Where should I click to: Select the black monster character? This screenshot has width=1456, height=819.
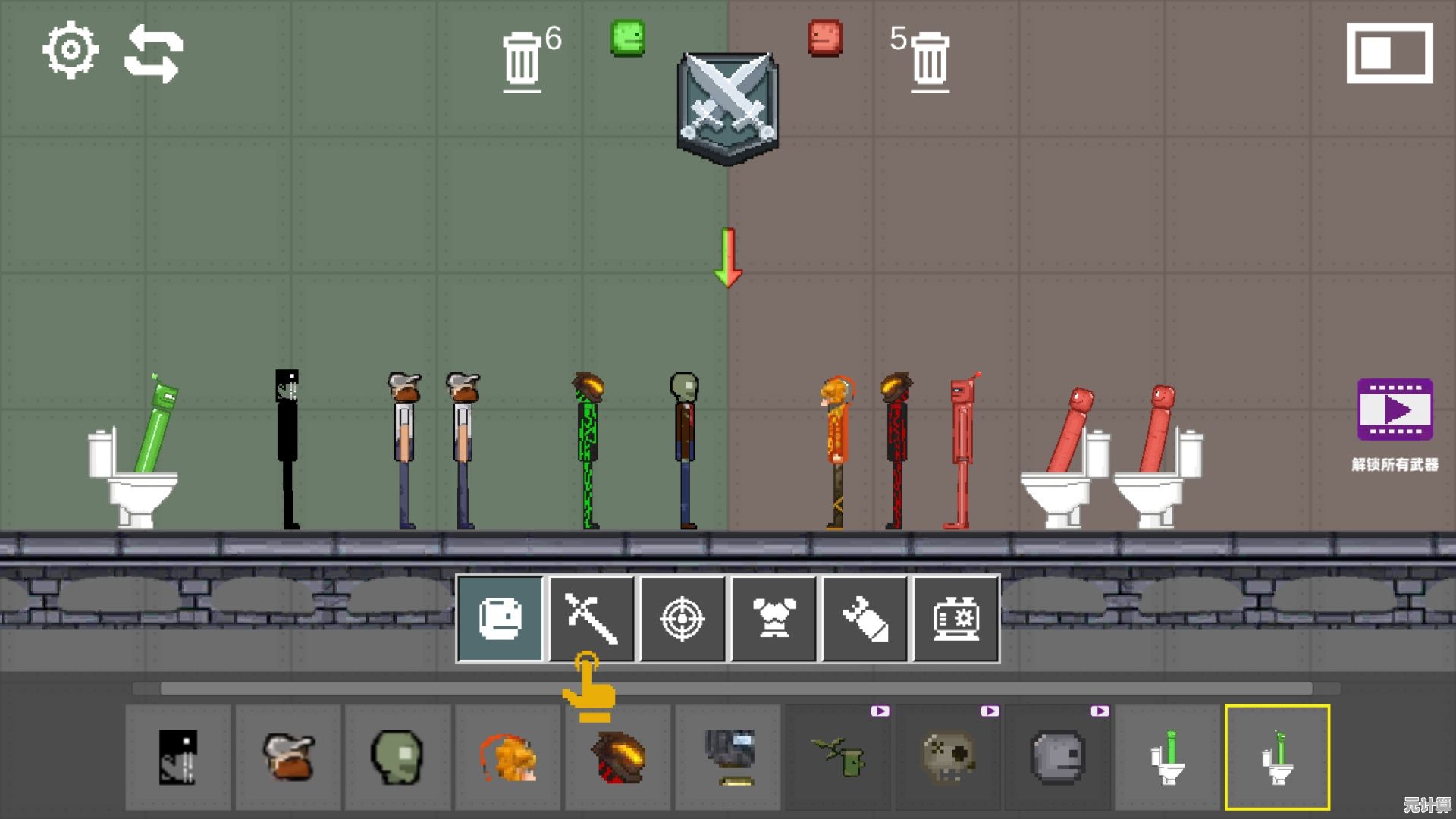coord(178,757)
